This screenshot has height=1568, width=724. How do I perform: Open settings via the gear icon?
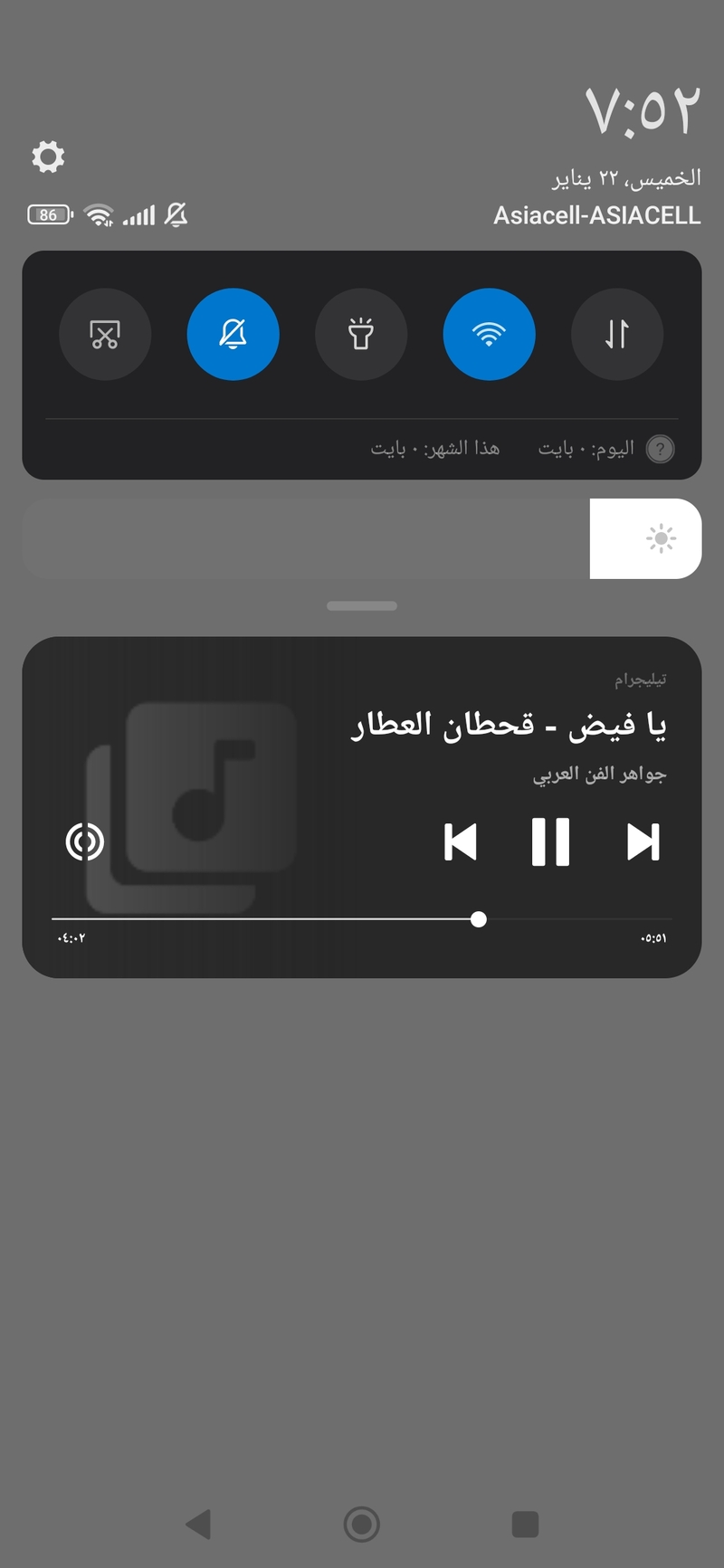tap(48, 157)
